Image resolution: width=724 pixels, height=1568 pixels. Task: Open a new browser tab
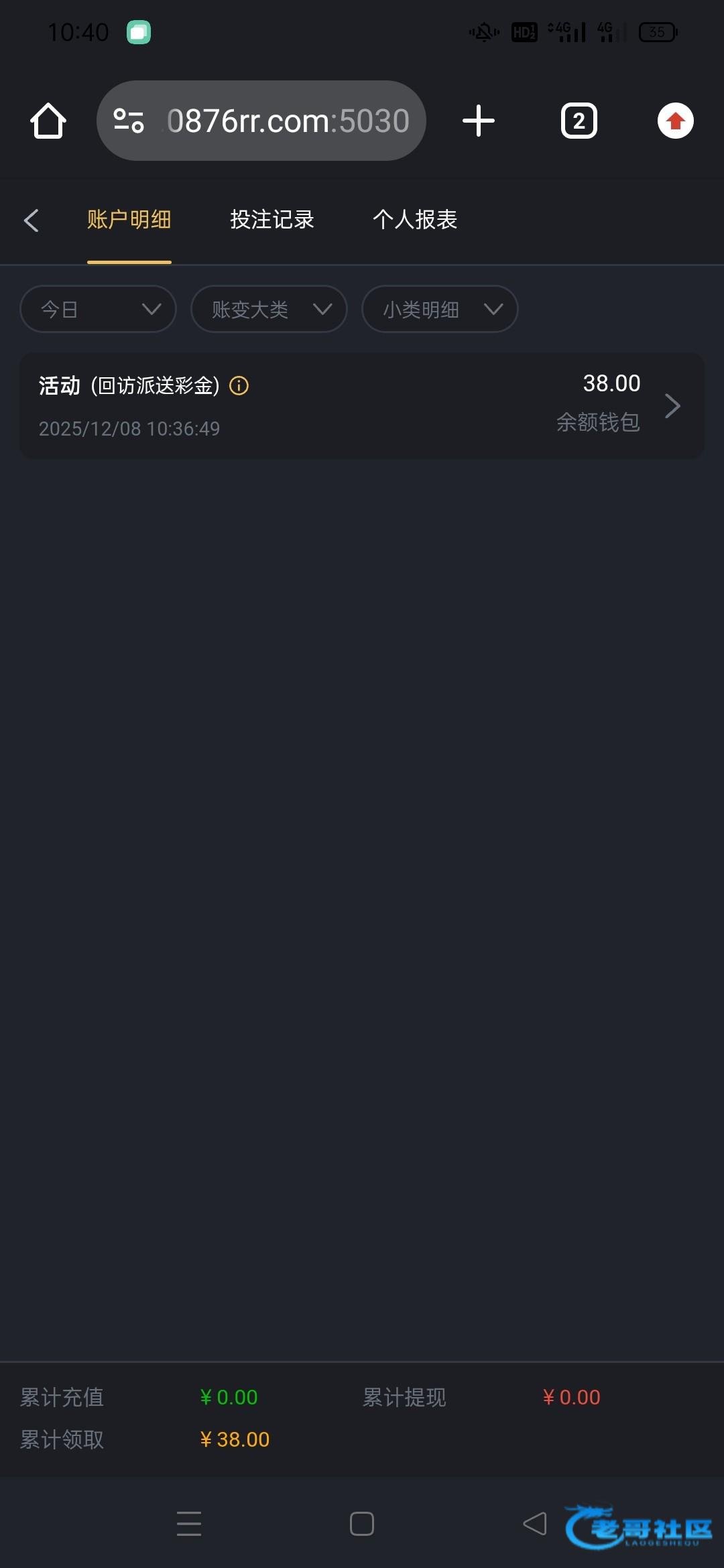pyautogui.click(x=479, y=121)
